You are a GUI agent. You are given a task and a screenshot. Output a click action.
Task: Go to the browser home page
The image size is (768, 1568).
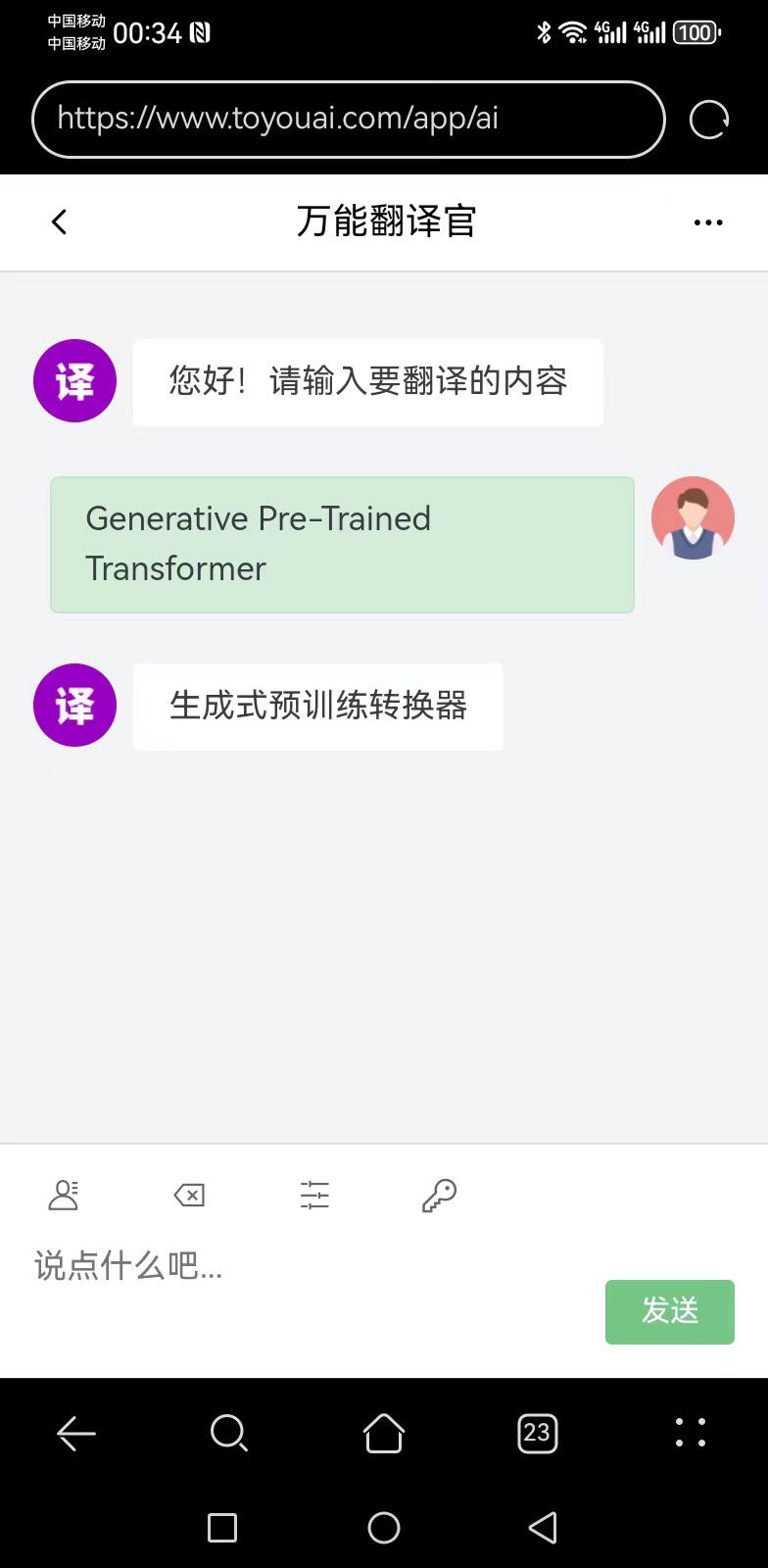(x=384, y=1434)
